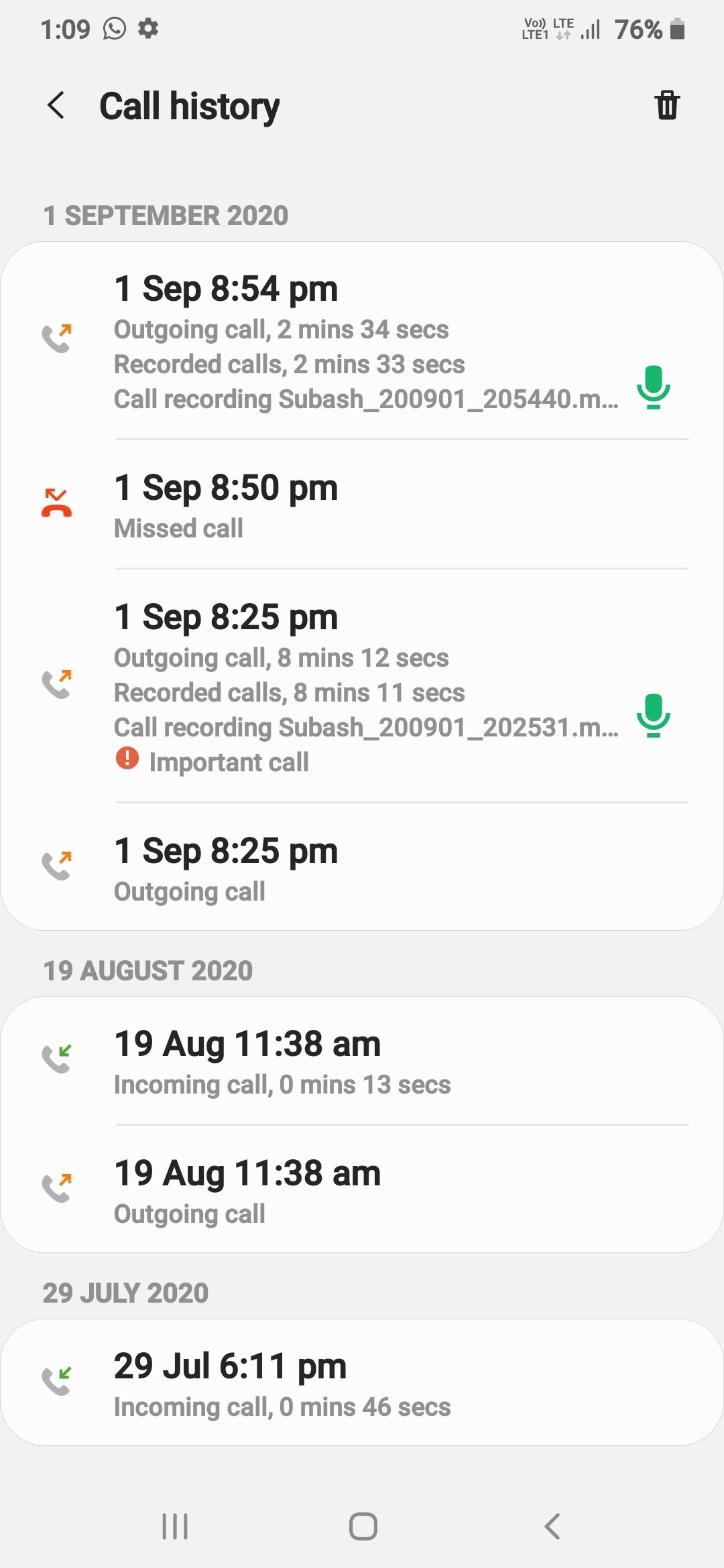Open recent apps from the navigation bar
The image size is (724, 1568).
point(175,1526)
